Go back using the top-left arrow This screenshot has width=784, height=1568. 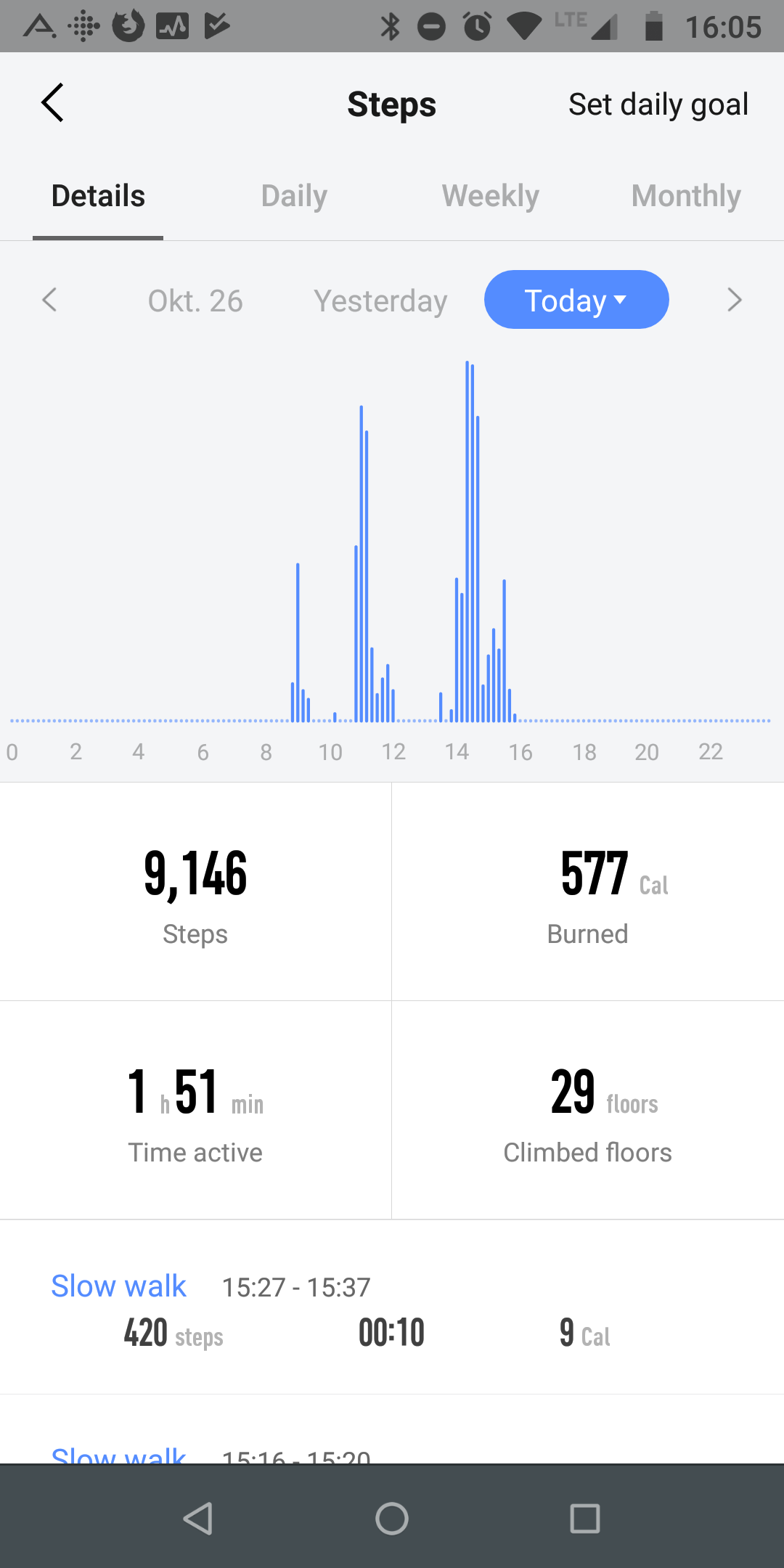click(52, 103)
